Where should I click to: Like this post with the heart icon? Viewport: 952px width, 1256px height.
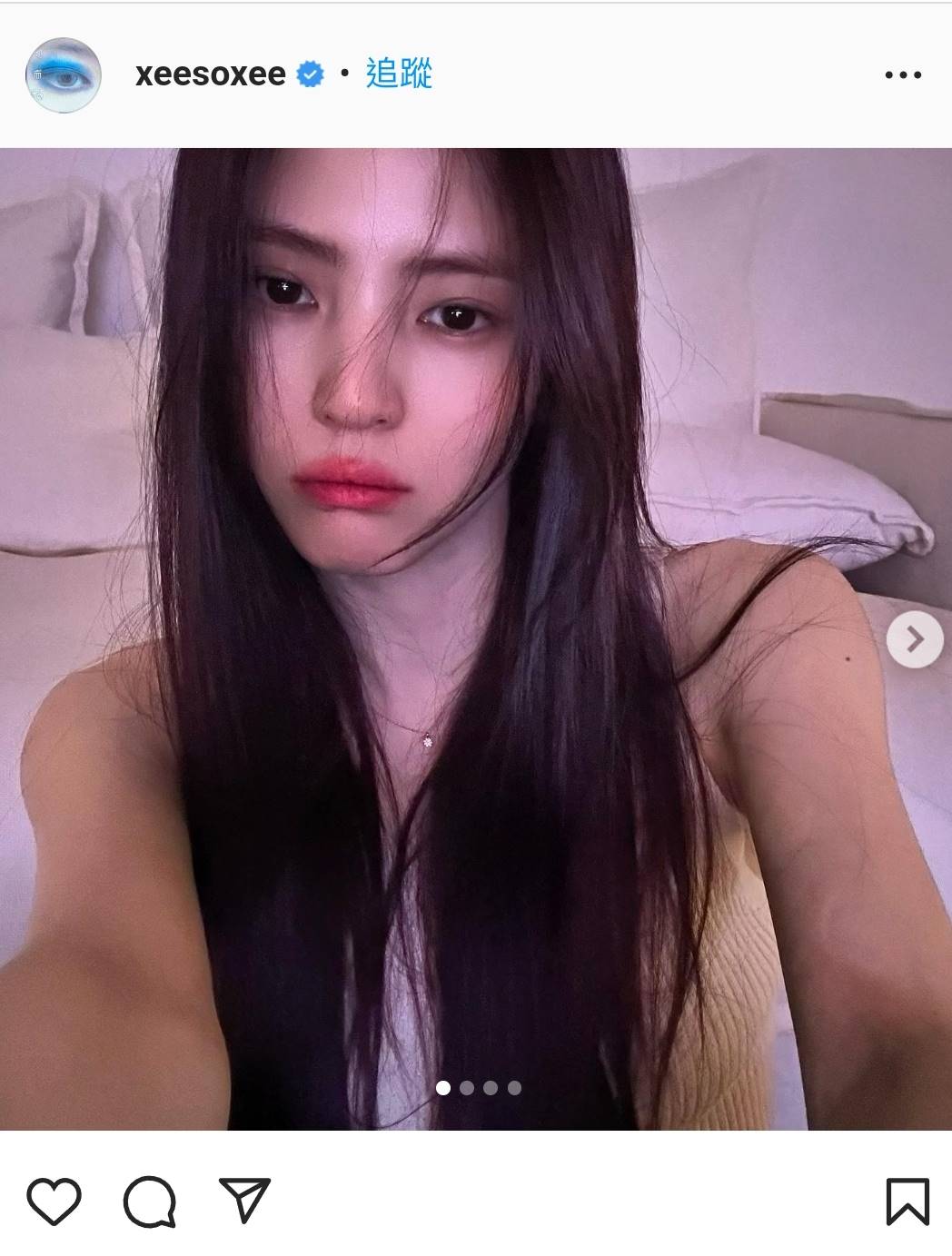(55, 1201)
